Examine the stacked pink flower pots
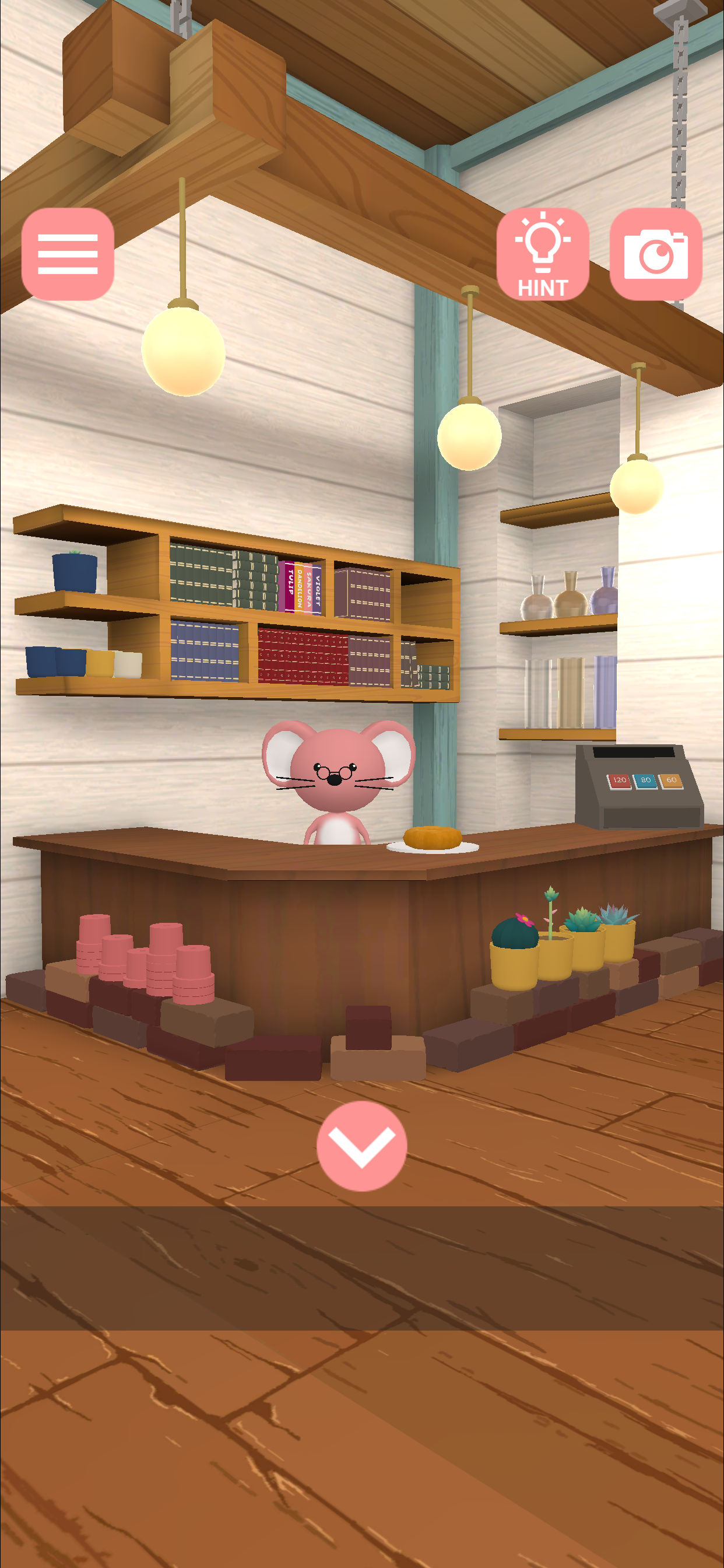This screenshot has width=724, height=1568. coord(146,962)
